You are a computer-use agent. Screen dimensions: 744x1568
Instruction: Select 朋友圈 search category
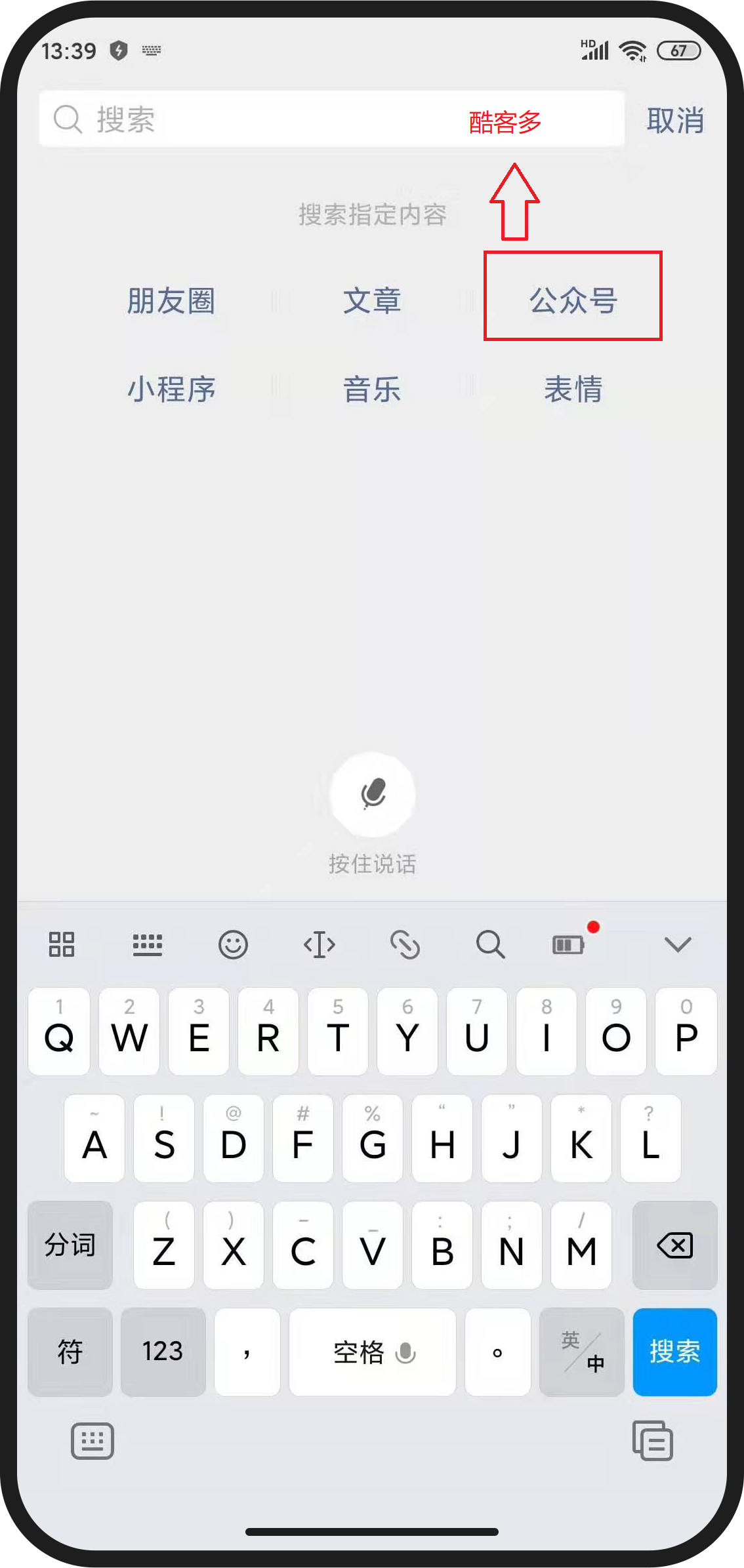tap(171, 301)
